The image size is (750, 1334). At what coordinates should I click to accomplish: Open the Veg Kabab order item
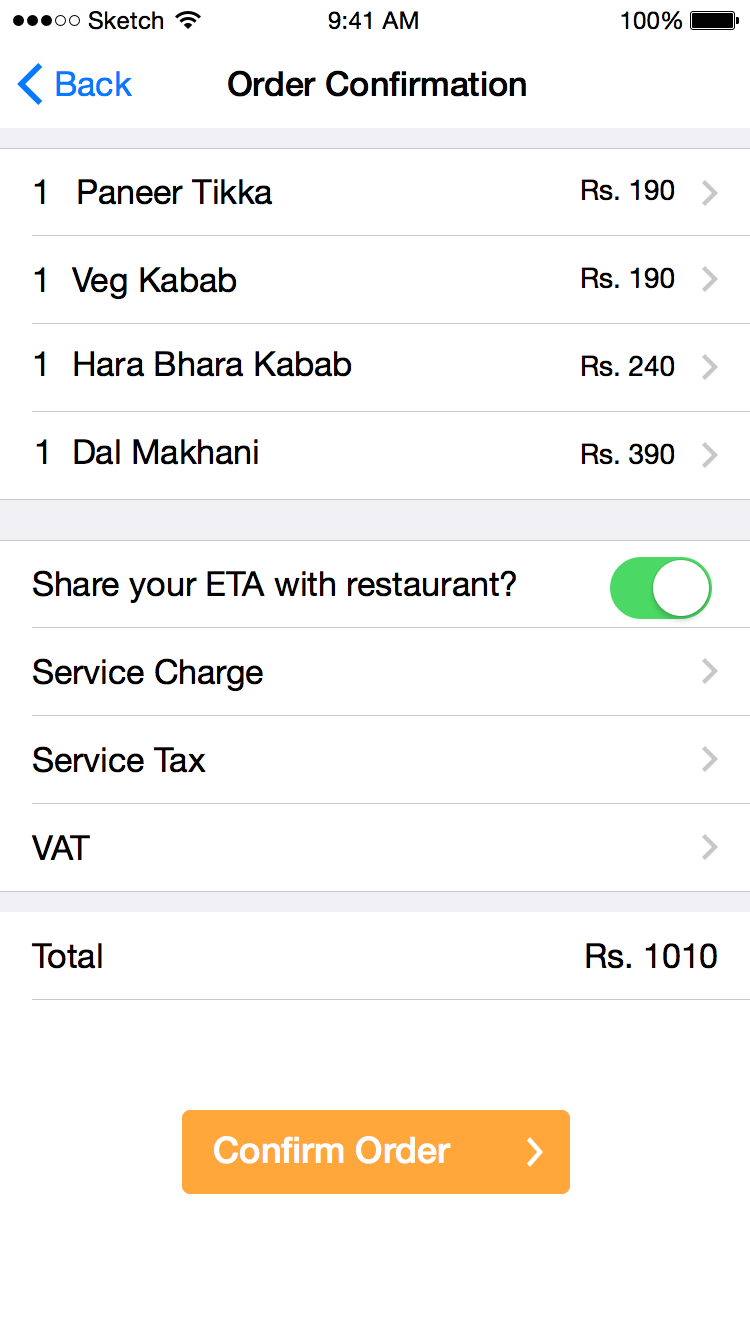pos(375,280)
